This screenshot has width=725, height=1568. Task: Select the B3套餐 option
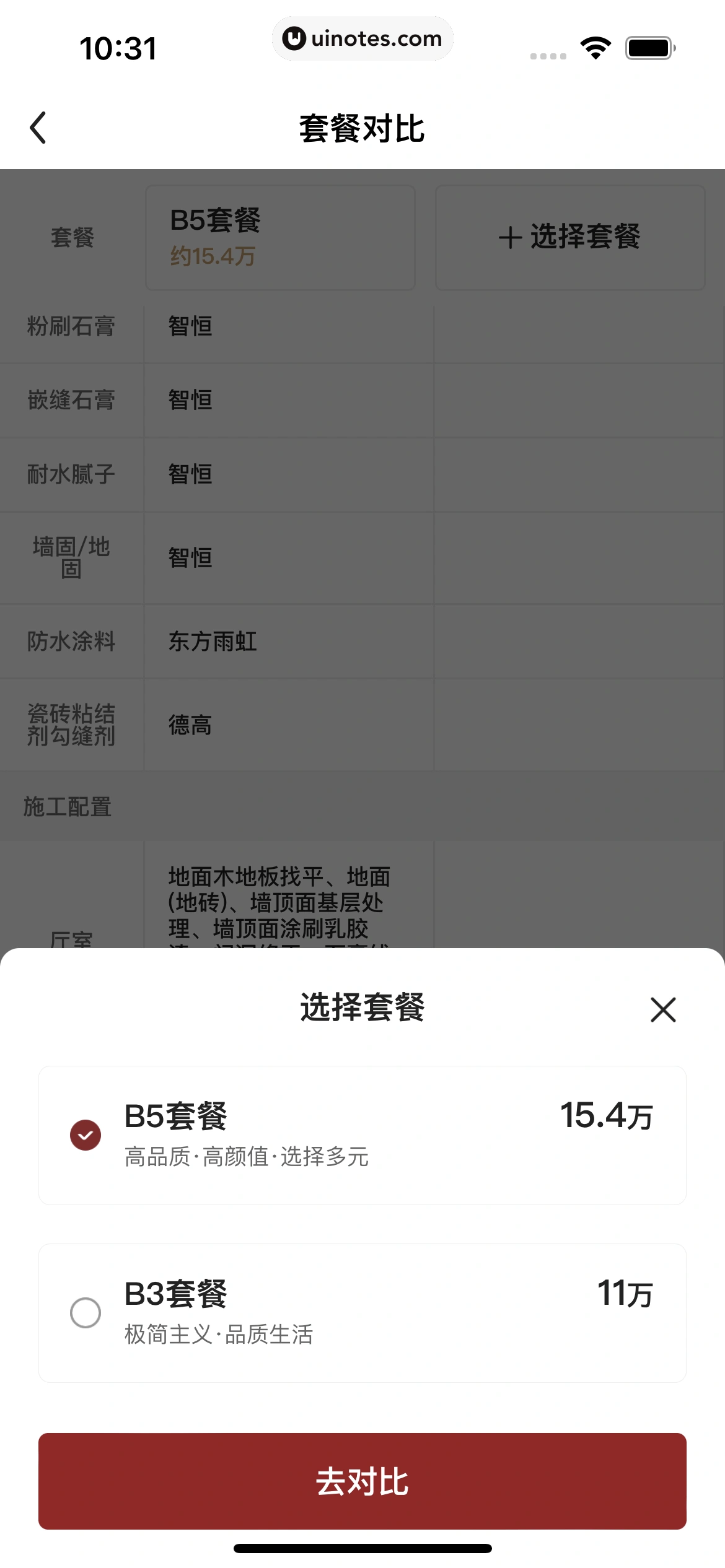[362, 1313]
